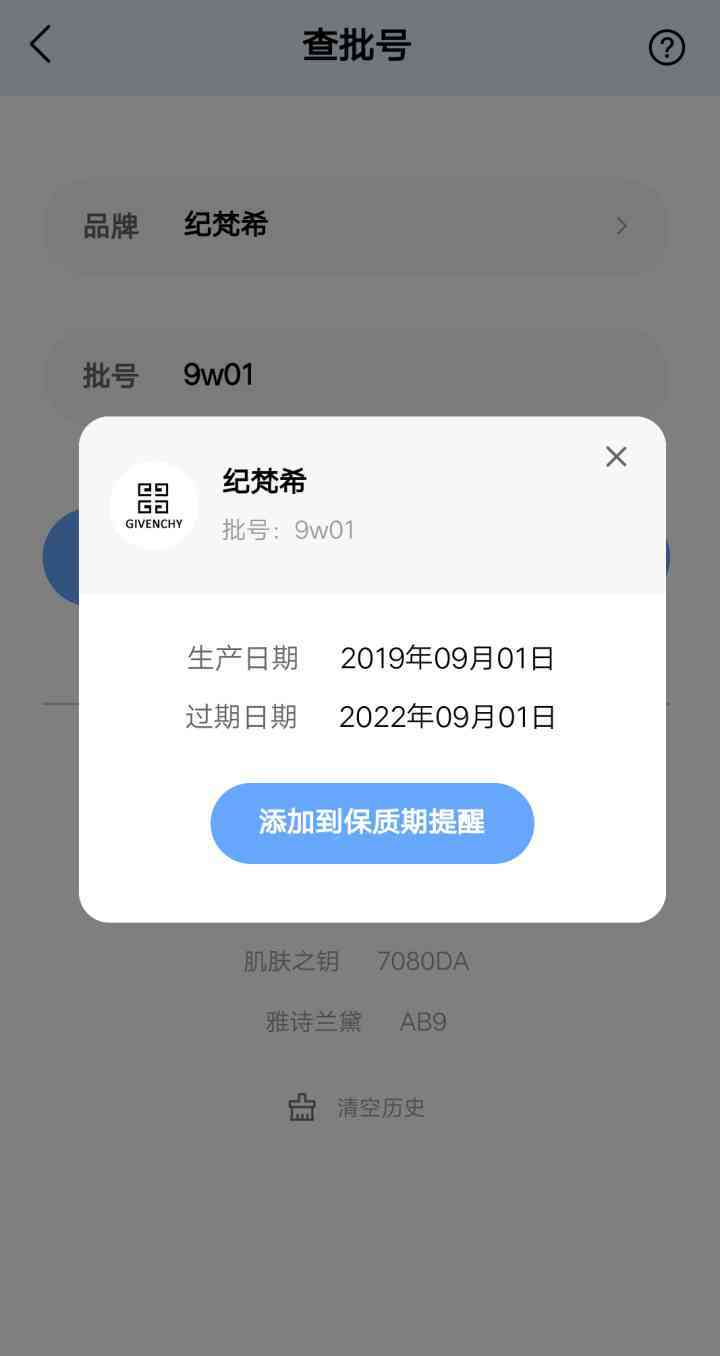Select history entry 雅诗兰黛 AB9
Screen dimensions: 720x1356
pyautogui.click(x=356, y=1022)
